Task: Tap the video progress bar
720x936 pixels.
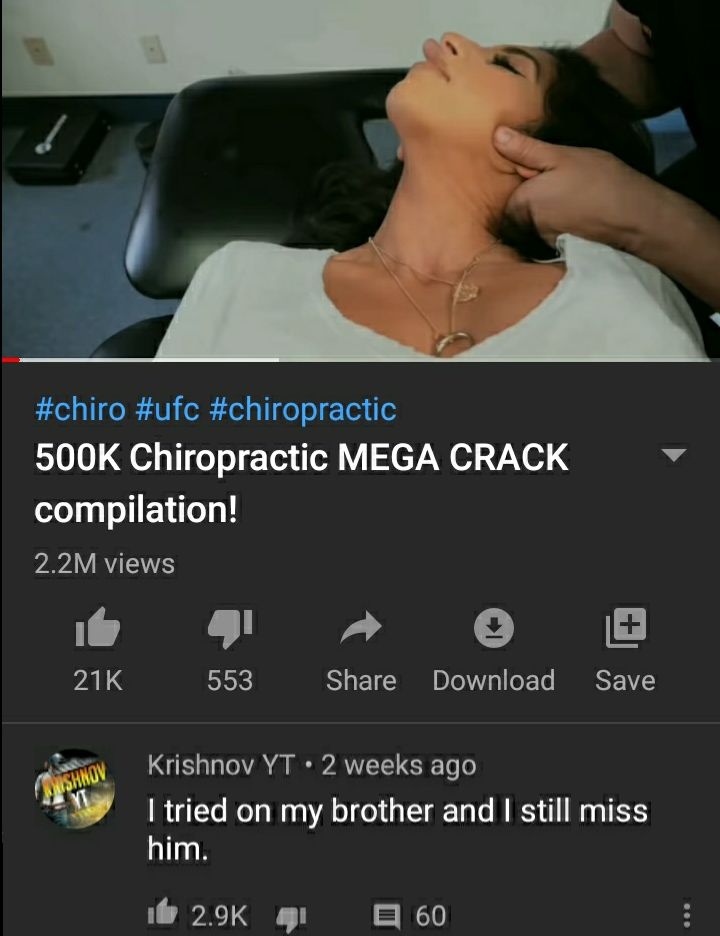Action: (360, 359)
